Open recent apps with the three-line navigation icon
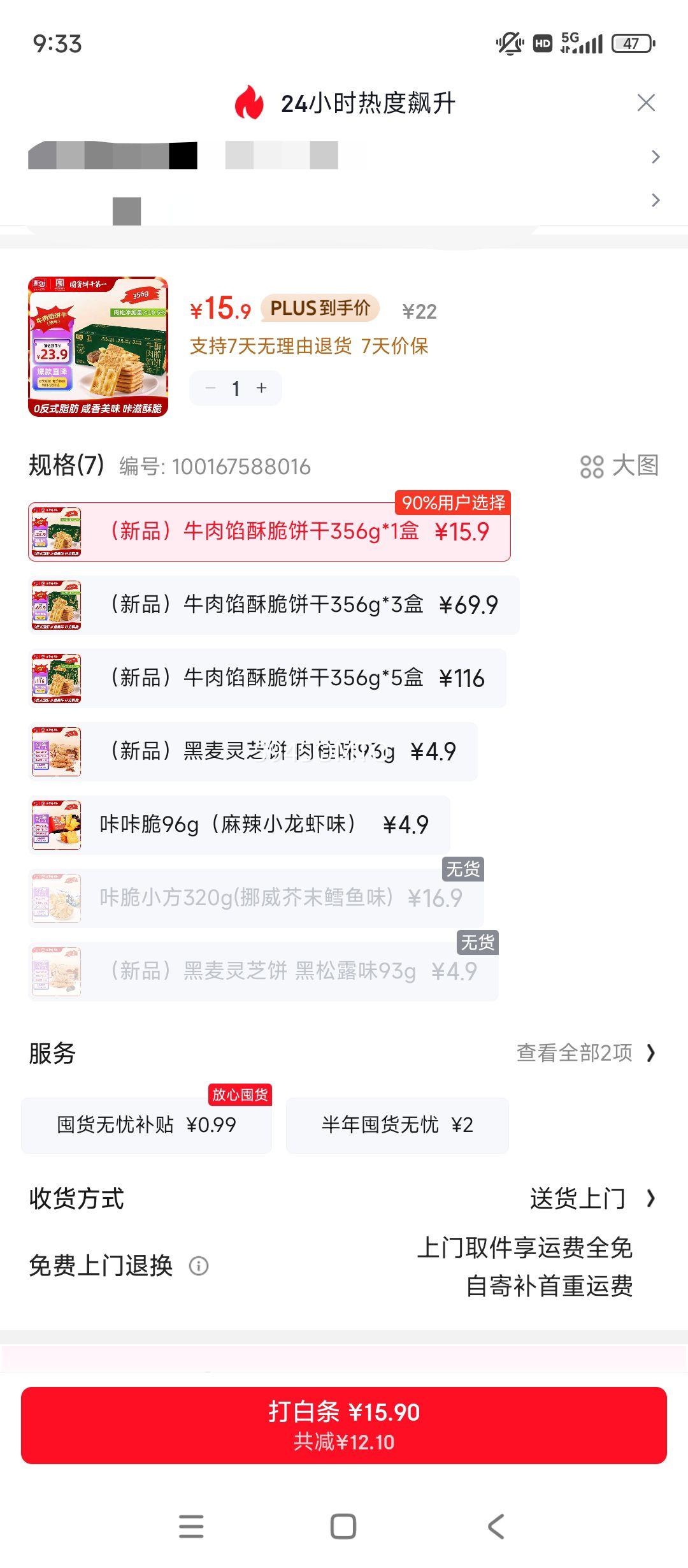 [x=190, y=1527]
